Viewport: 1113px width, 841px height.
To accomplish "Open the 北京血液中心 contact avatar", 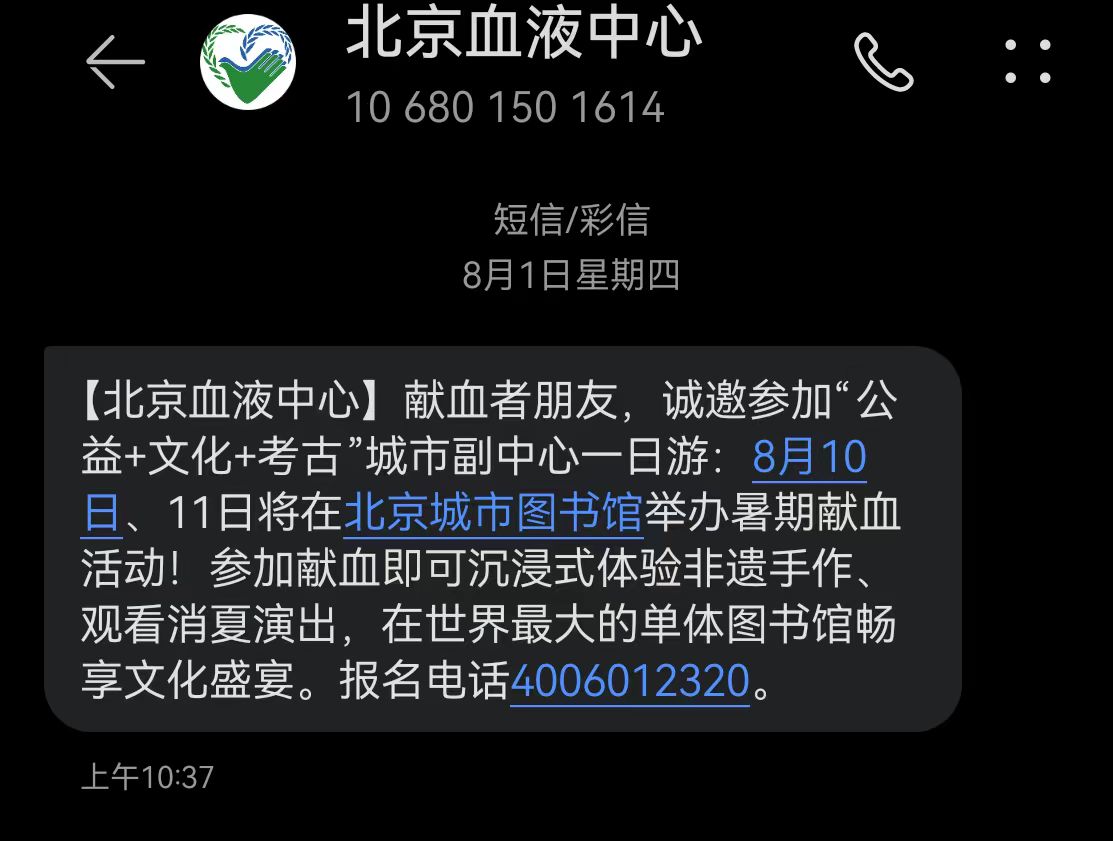I will 248,62.
